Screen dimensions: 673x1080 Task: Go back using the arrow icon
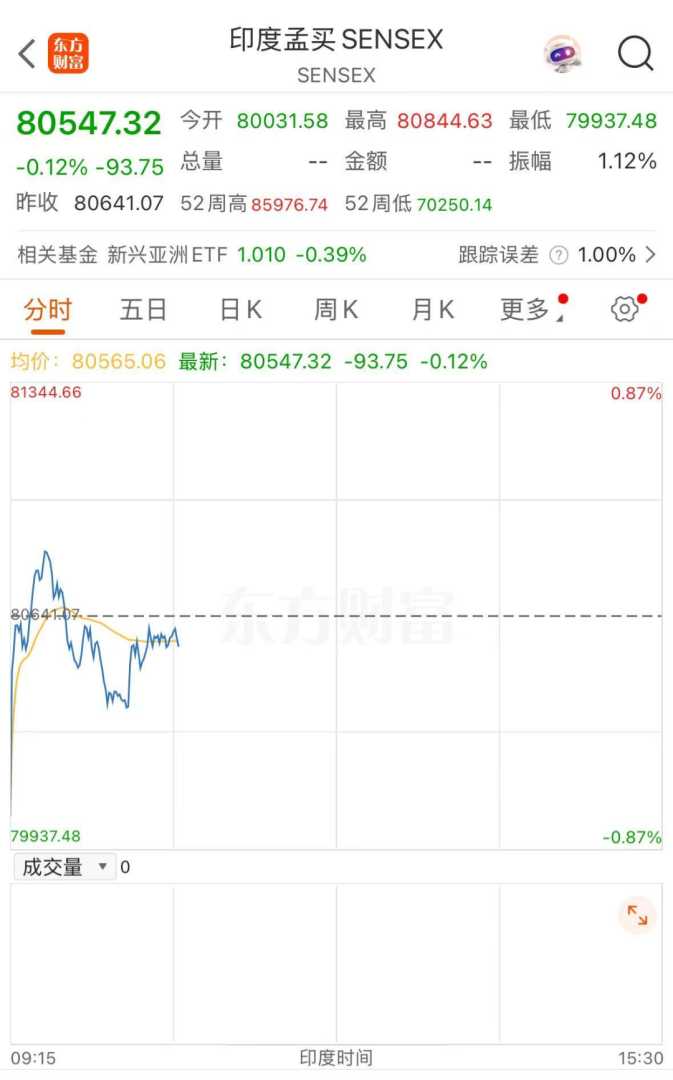[x=27, y=54]
